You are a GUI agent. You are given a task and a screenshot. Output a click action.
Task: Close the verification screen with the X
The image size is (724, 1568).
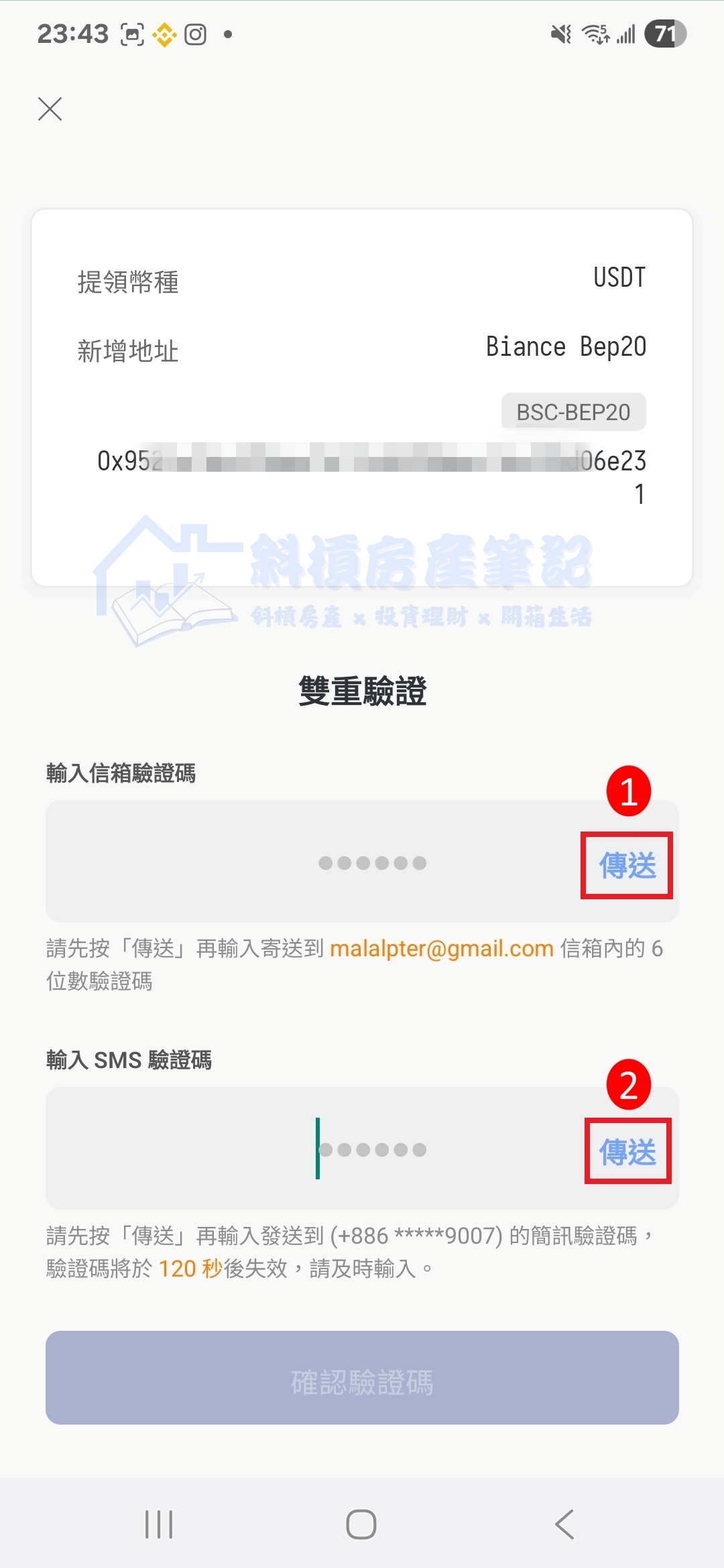[x=50, y=109]
